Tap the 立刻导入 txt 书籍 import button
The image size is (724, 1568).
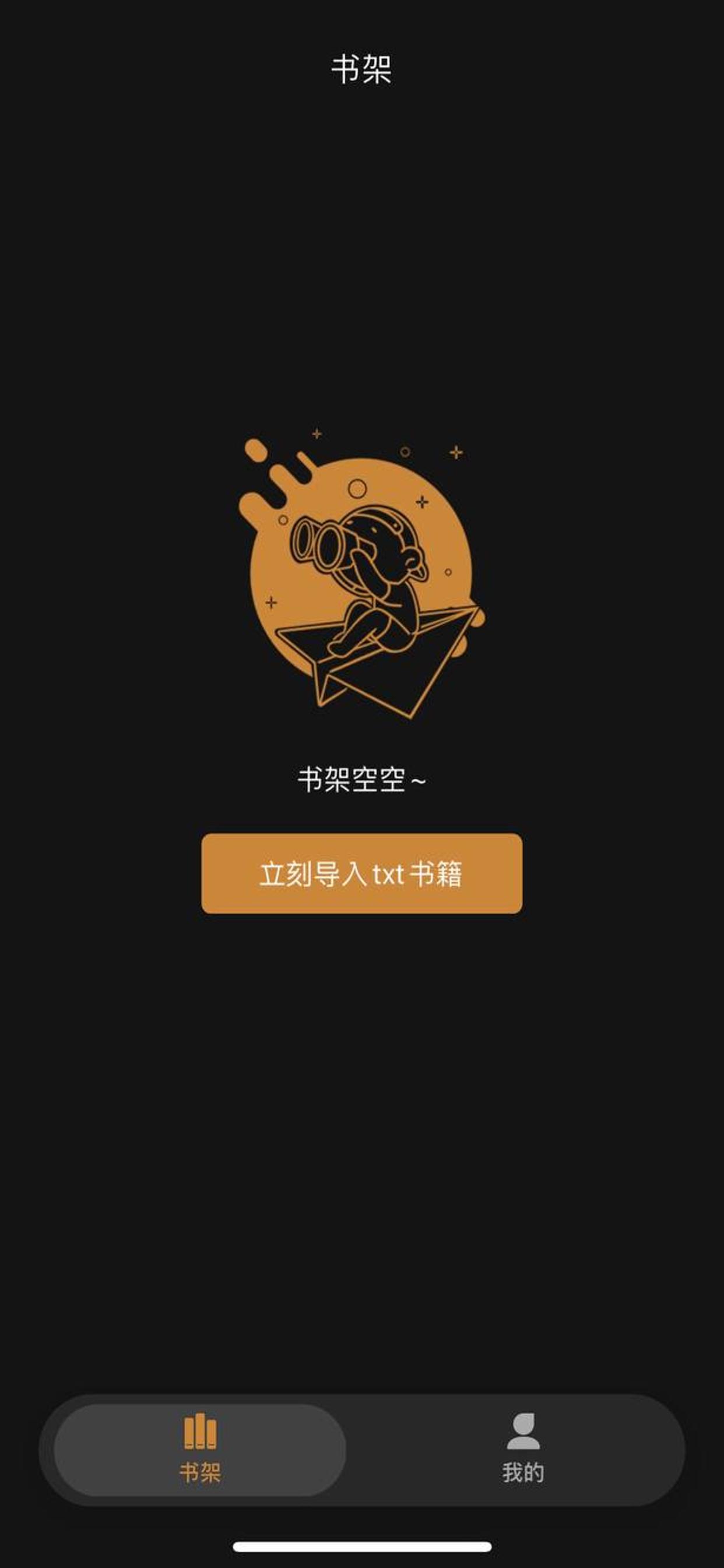coord(361,873)
